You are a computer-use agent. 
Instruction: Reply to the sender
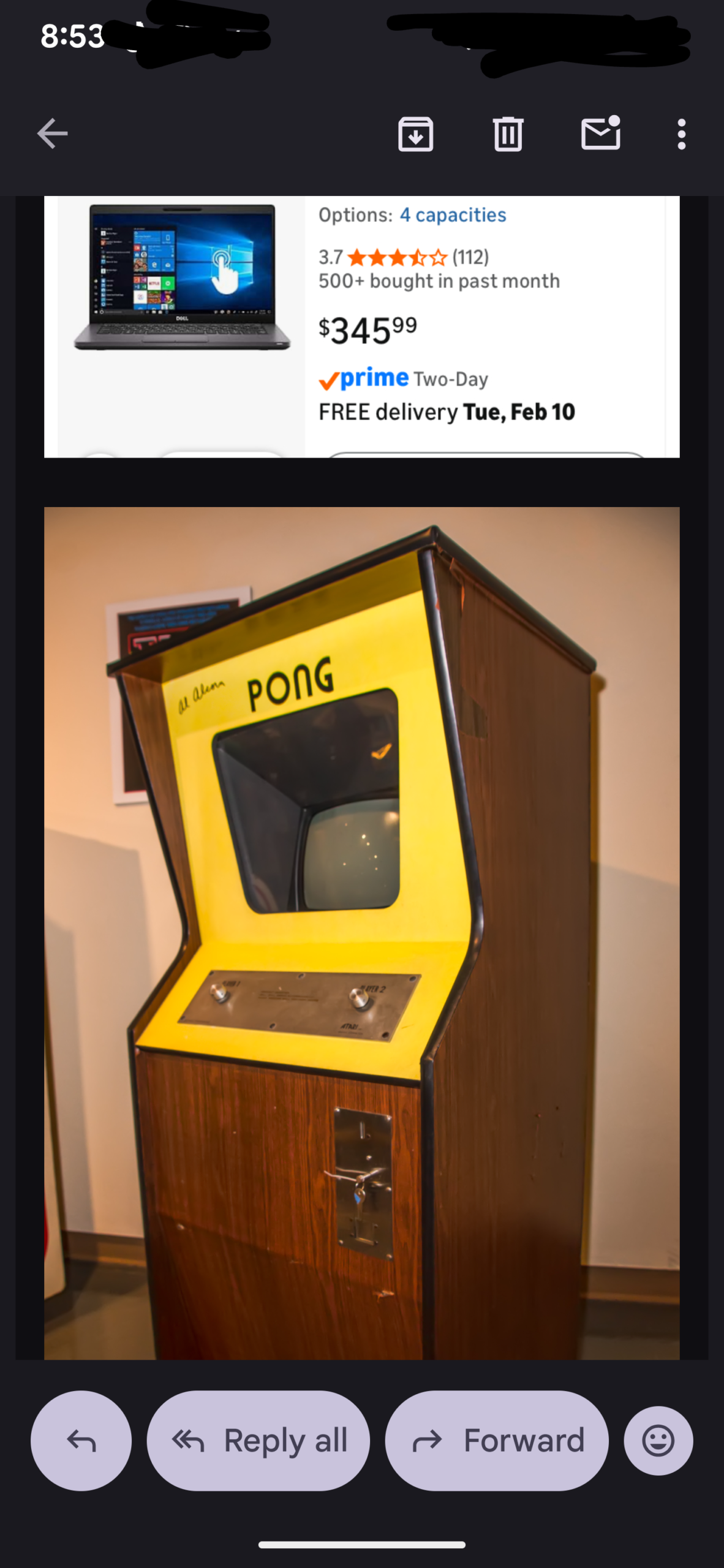point(81,1441)
